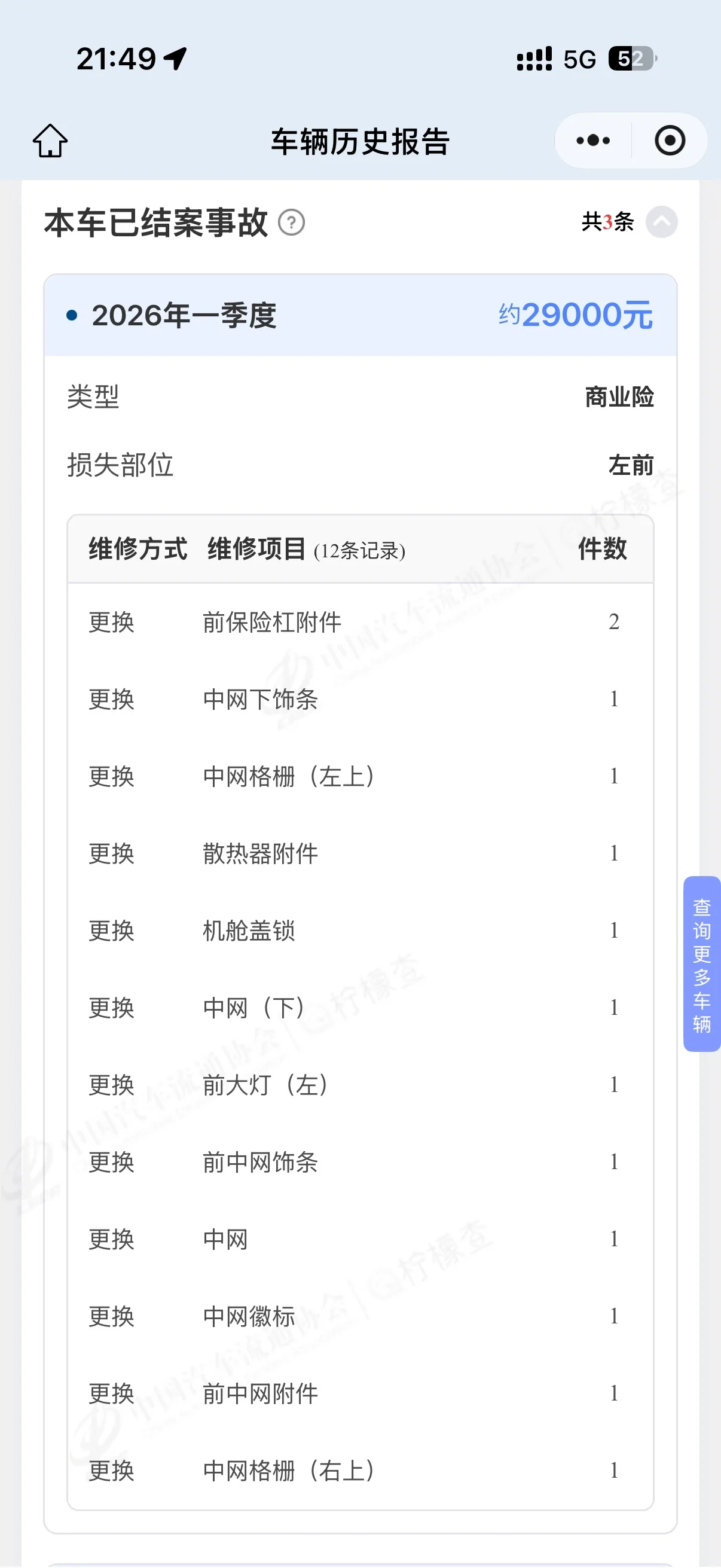This screenshot has width=721, height=1568.
Task: Open 查询更多车辆 side button
Action: pyautogui.click(x=701, y=963)
